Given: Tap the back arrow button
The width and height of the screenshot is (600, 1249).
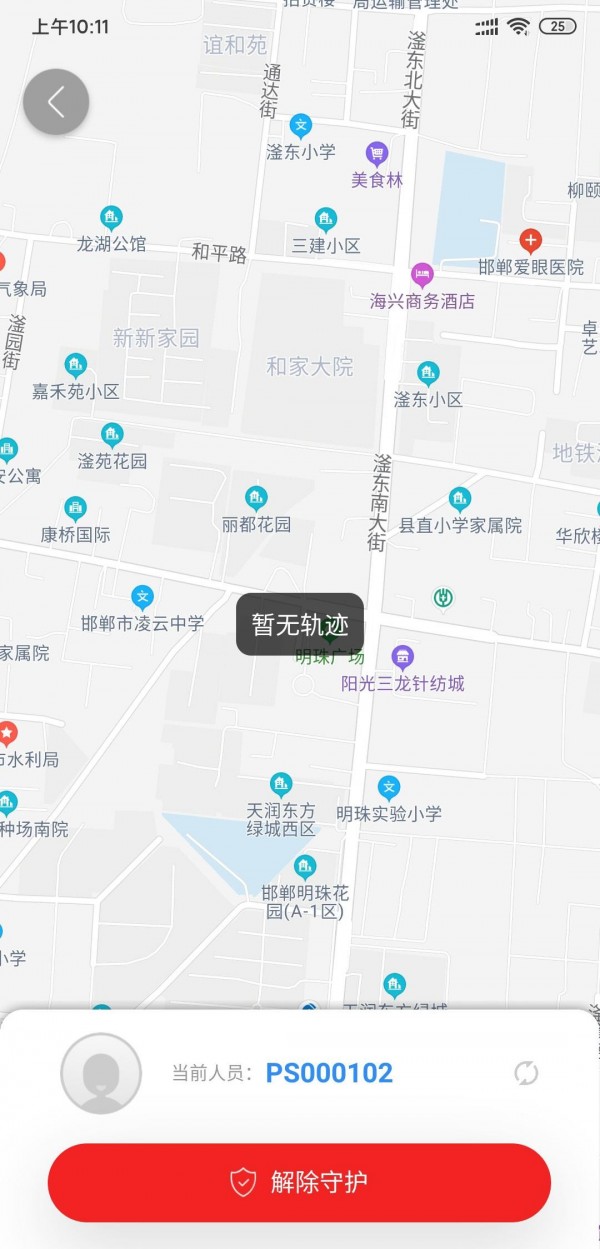Looking at the screenshot, I should [x=56, y=102].
